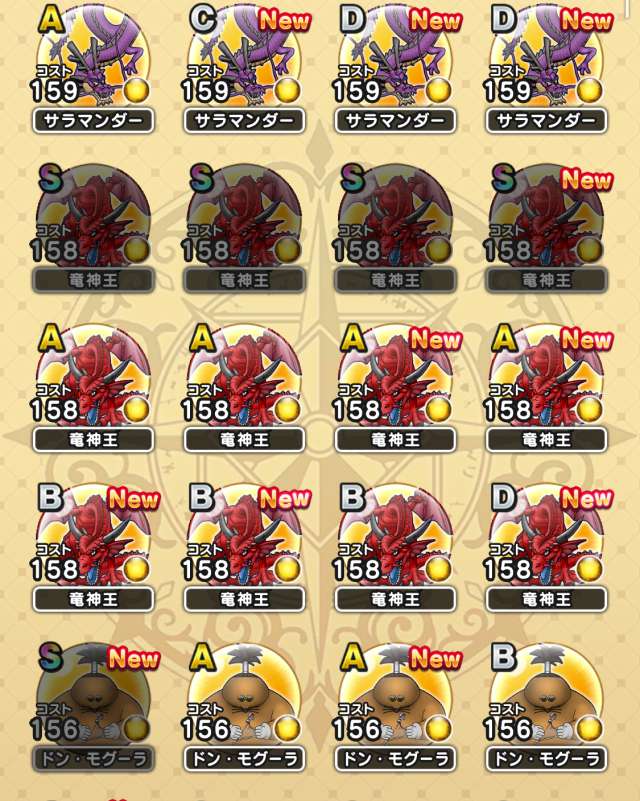The image size is (640, 801).
Task: Select the rank A サラマンダー monster
Action: coord(95,65)
